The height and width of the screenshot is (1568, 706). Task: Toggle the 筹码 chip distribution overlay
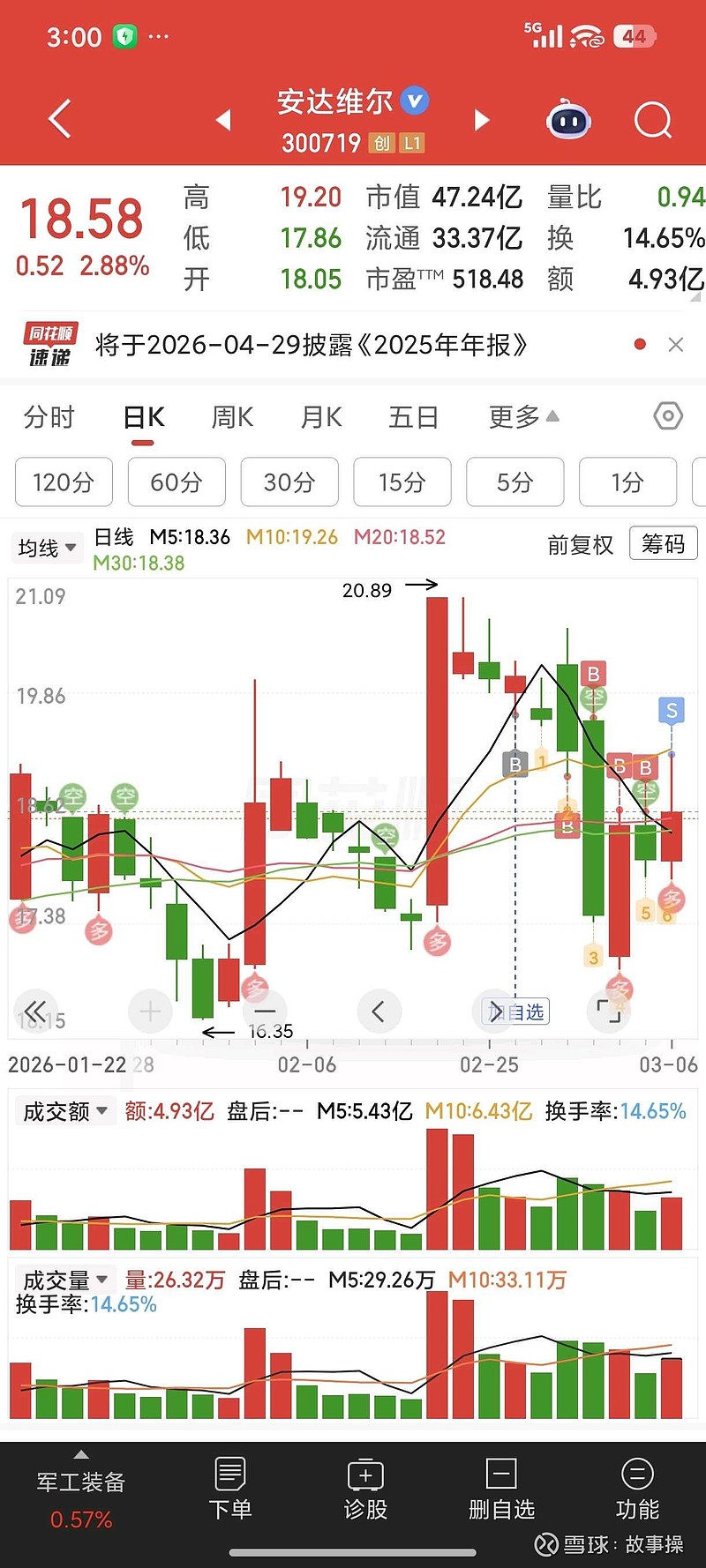point(663,544)
